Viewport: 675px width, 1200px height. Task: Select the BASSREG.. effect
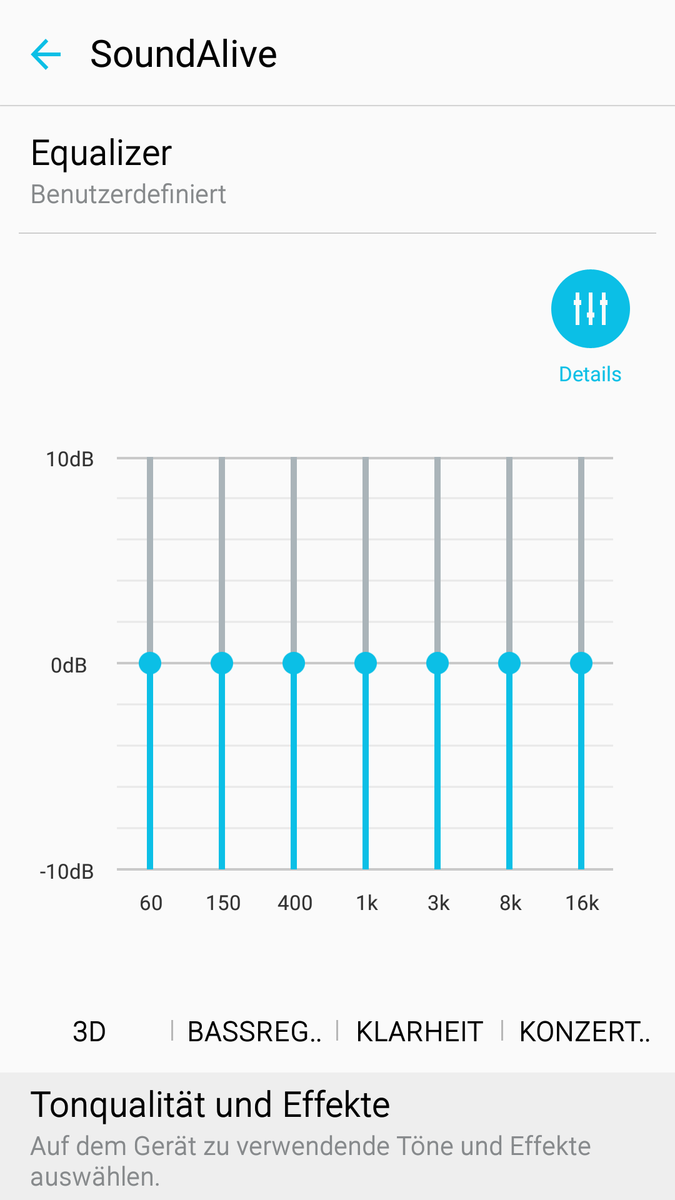(x=254, y=1031)
